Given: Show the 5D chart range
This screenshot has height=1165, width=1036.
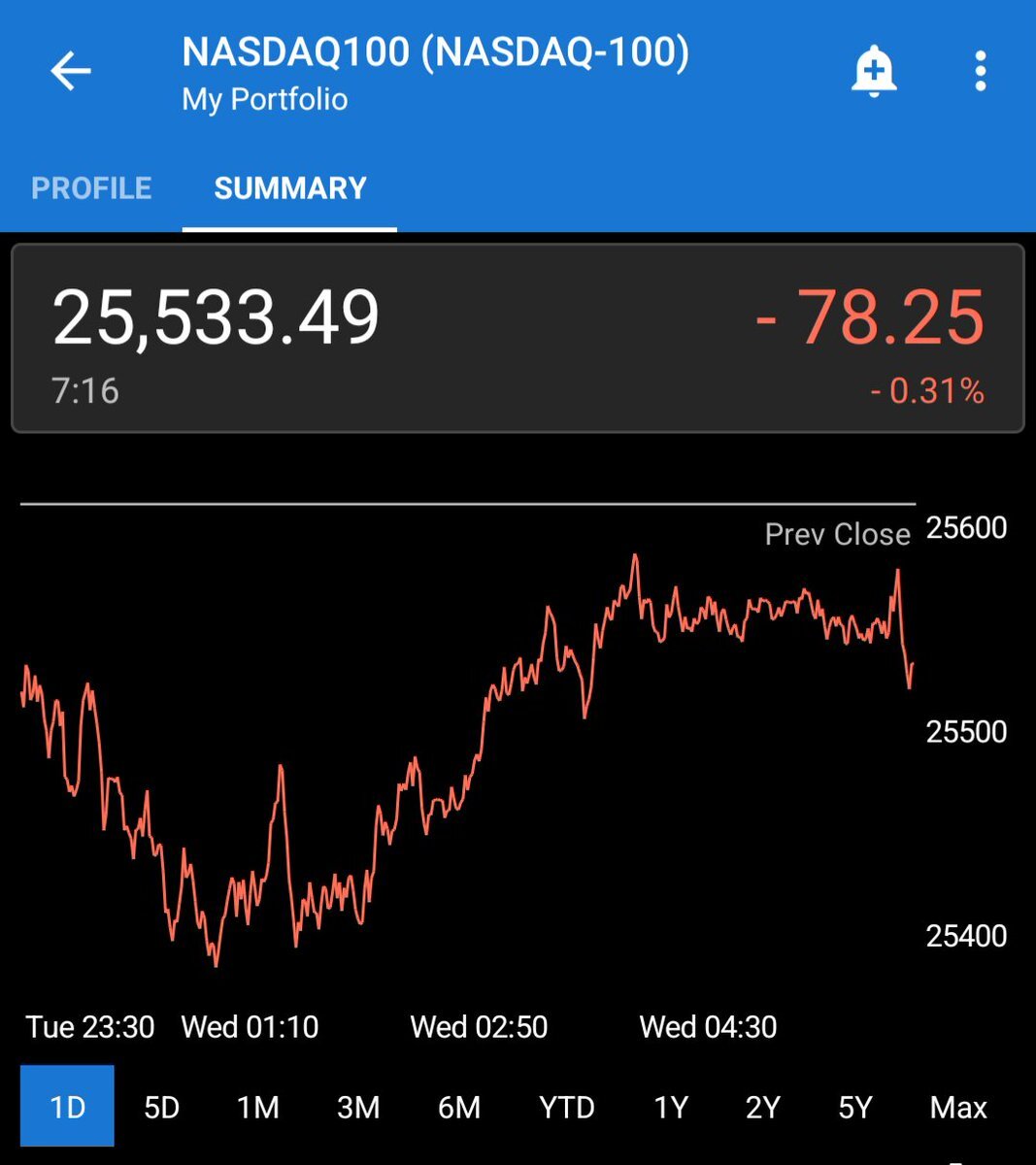Looking at the screenshot, I should coord(161,1107).
